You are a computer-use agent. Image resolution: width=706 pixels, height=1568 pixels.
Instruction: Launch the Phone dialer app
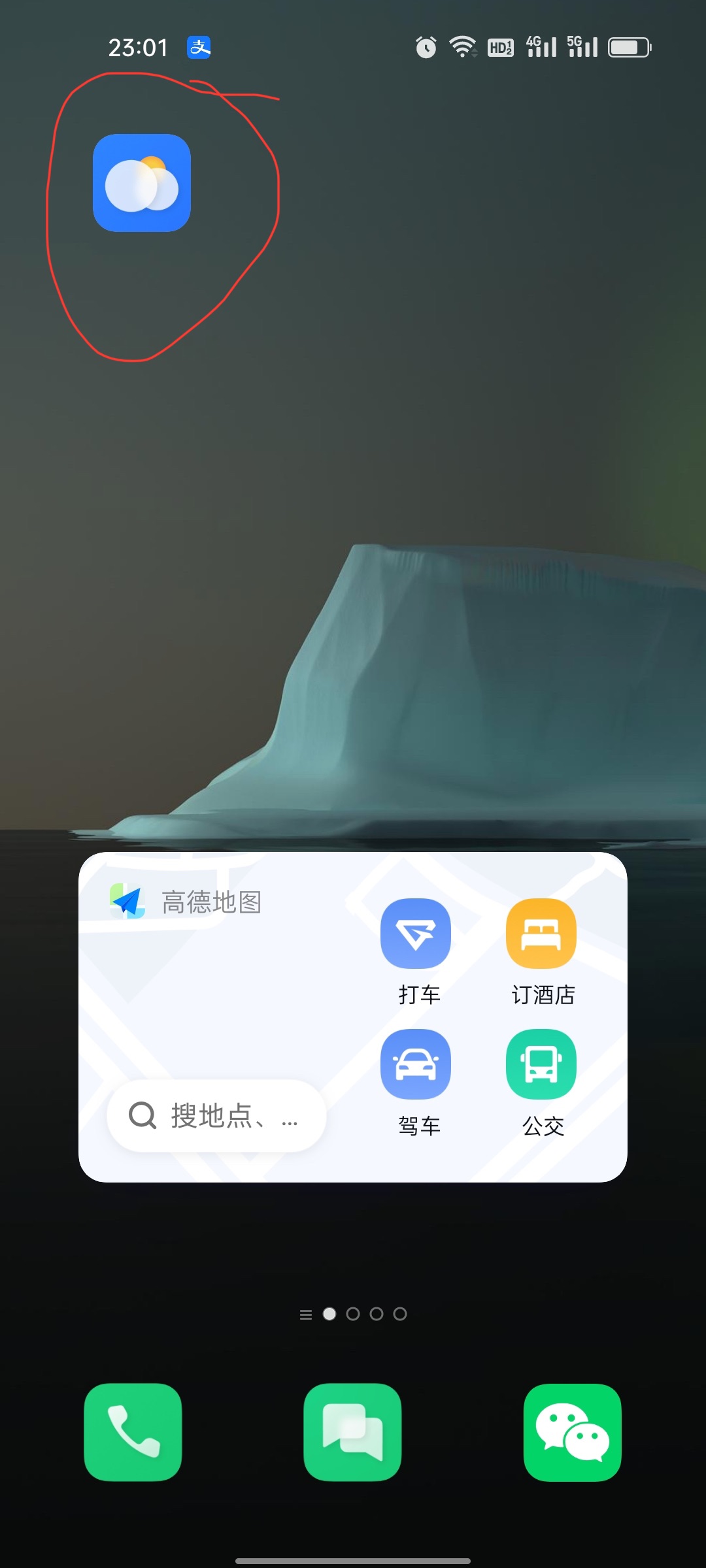[133, 1432]
